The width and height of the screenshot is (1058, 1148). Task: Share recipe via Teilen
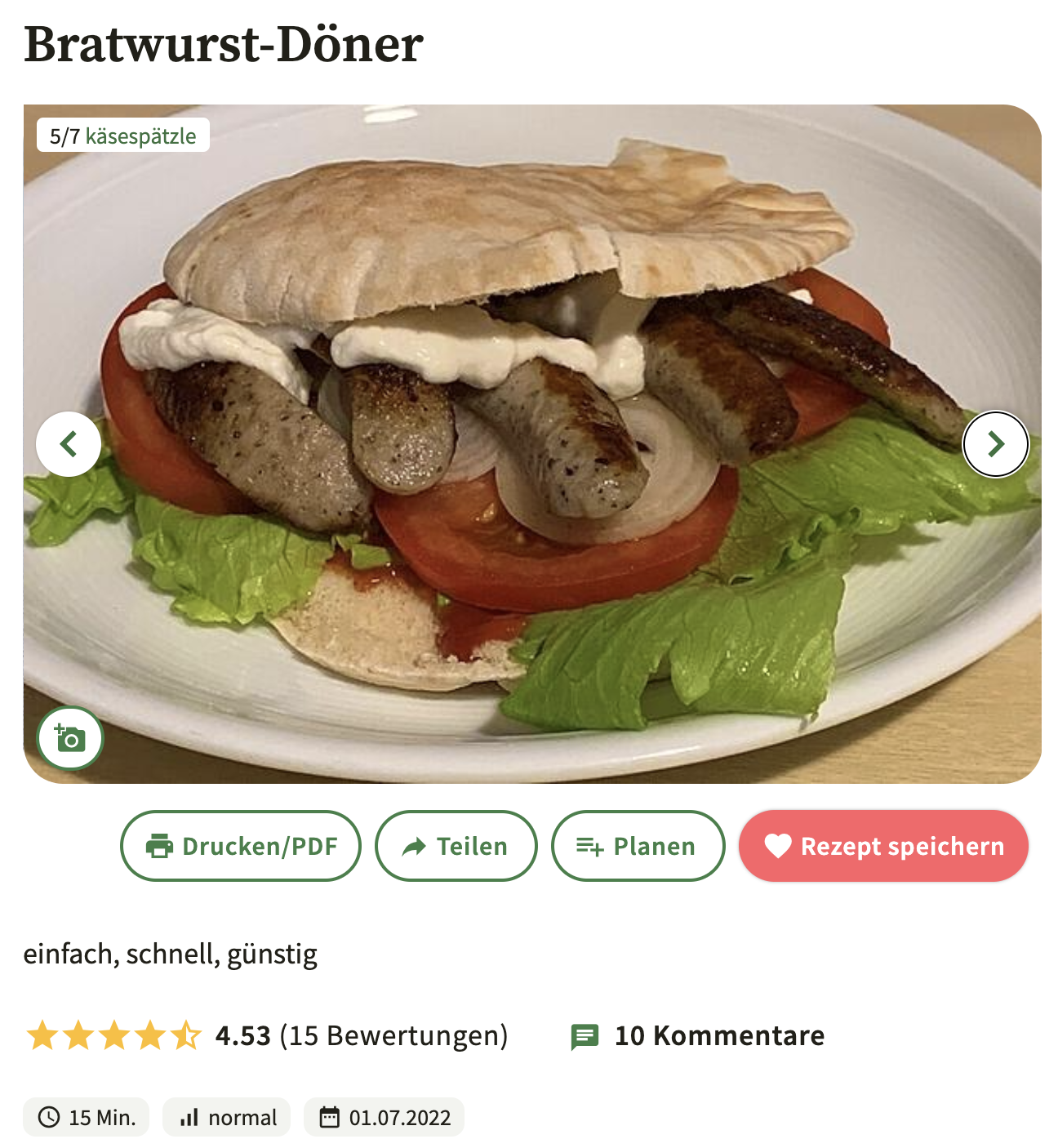pos(456,846)
